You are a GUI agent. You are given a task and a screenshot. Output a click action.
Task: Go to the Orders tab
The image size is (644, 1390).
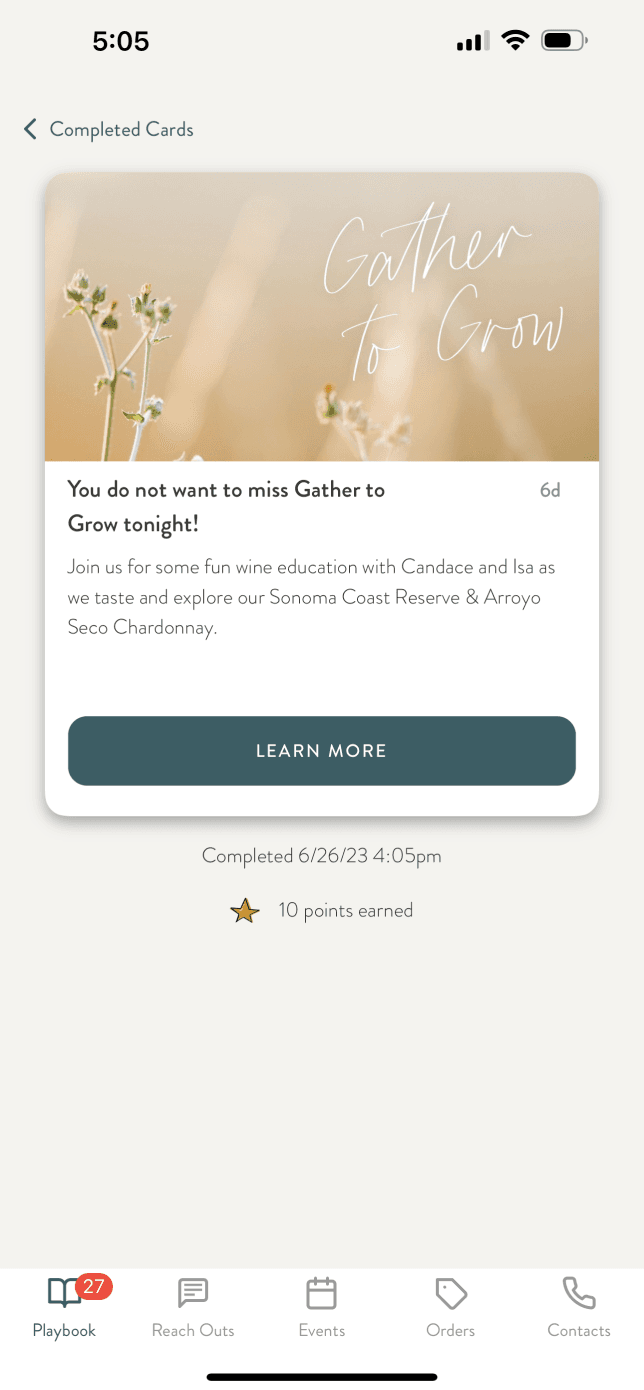(450, 1307)
